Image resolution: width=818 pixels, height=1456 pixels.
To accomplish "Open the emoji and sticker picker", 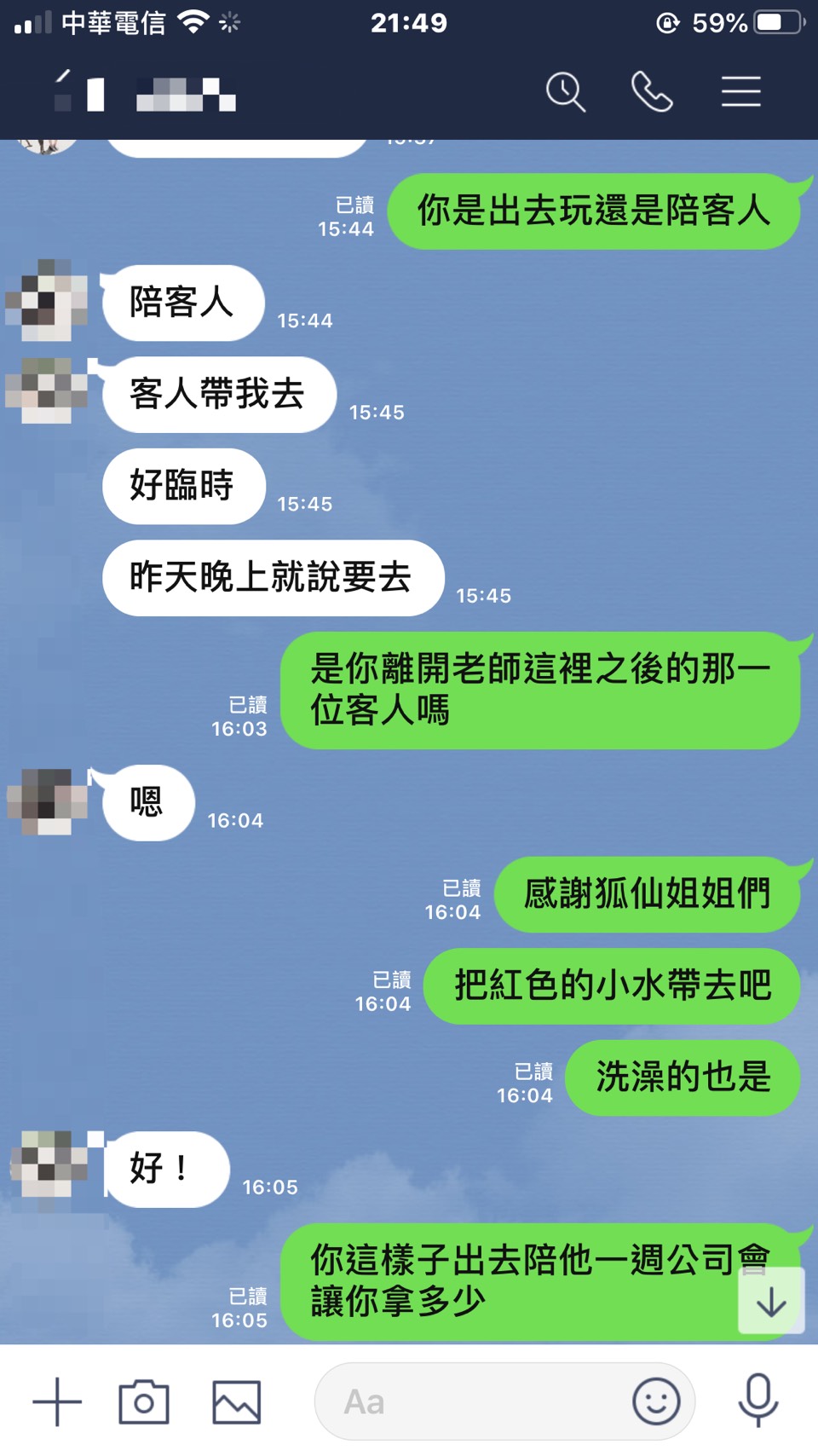I will point(656,1401).
